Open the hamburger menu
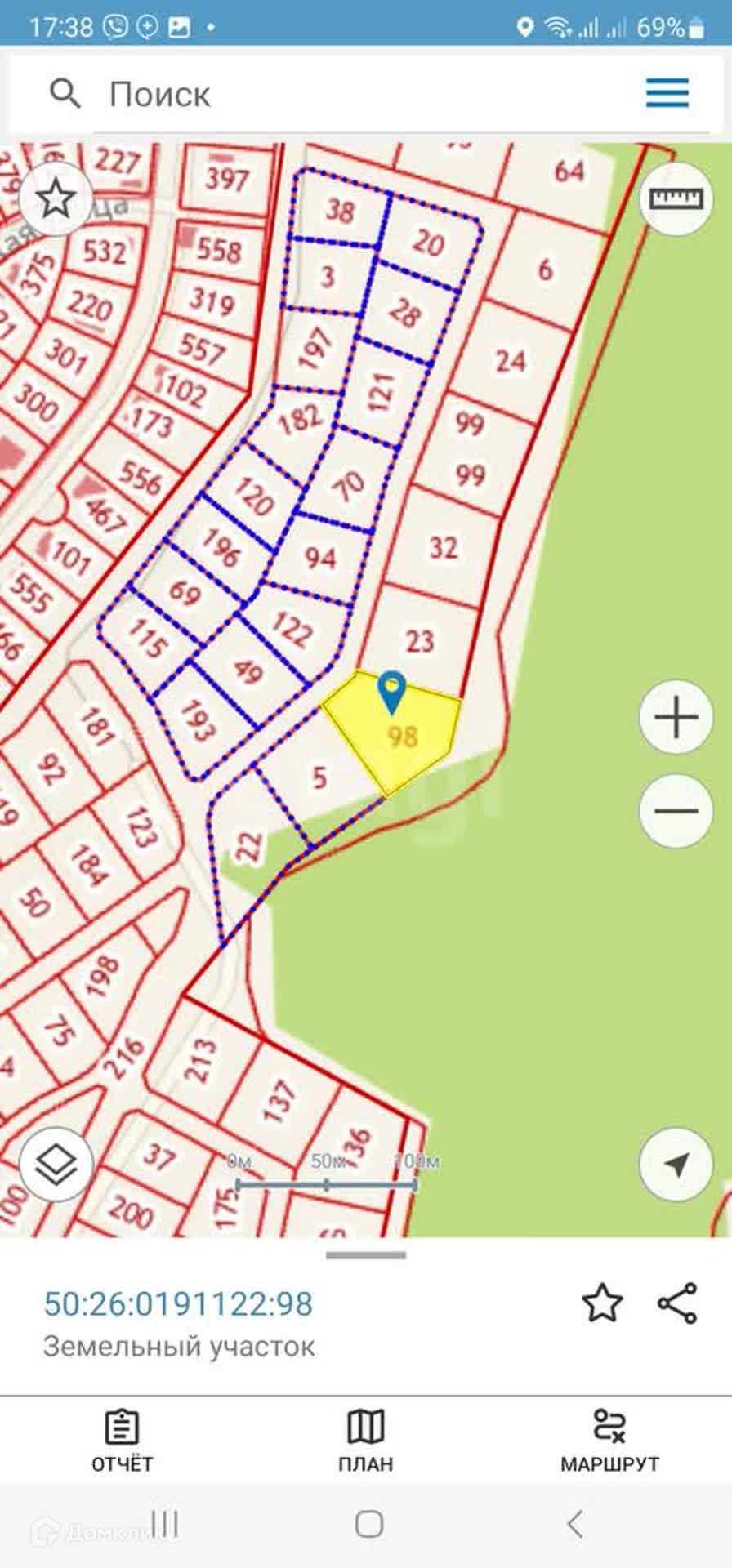This screenshot has width=732, height=1568. [x=667, y=93]
